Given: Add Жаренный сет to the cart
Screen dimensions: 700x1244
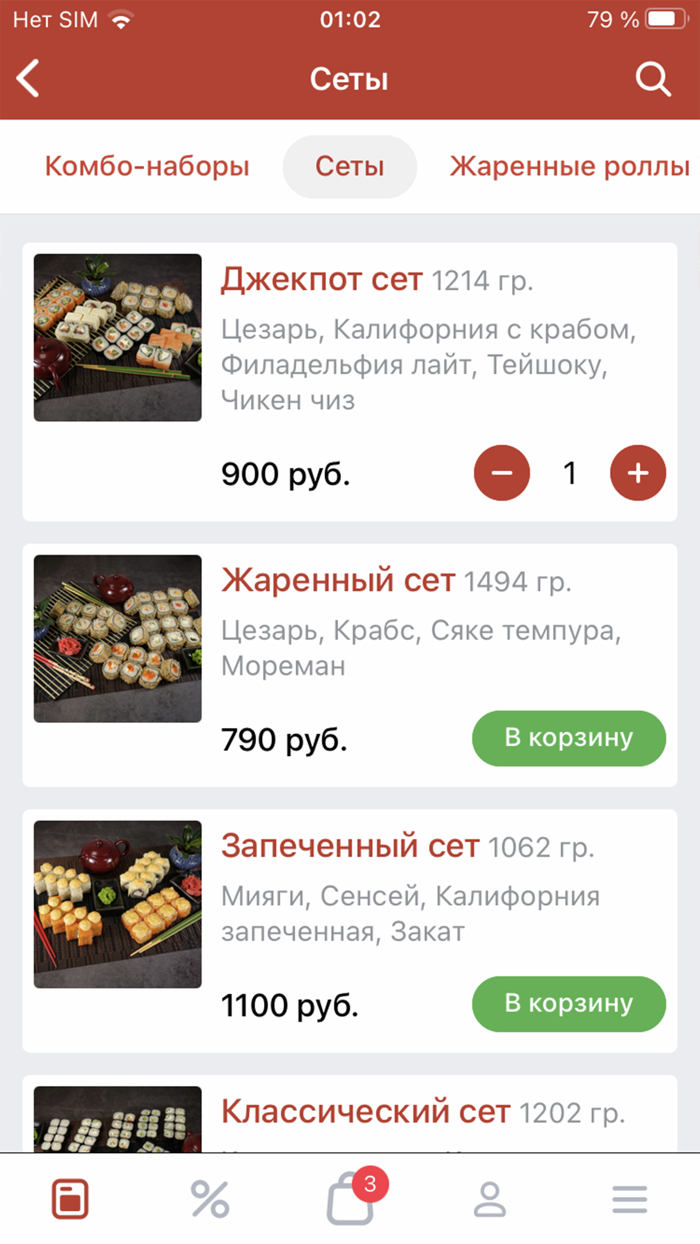Looking at the screenshot, I should click(568, 738).
